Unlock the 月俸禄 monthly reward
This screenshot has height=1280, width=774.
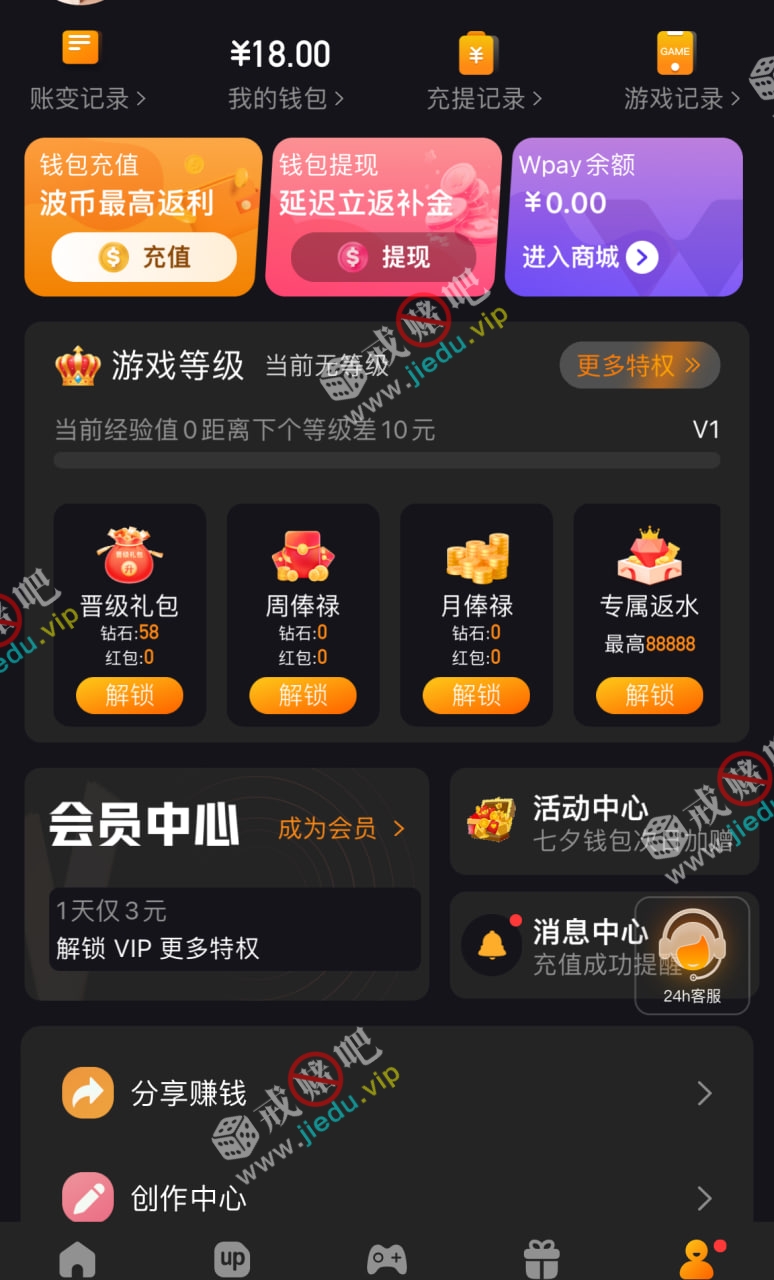pyautogui.click(x=476, y=695)
